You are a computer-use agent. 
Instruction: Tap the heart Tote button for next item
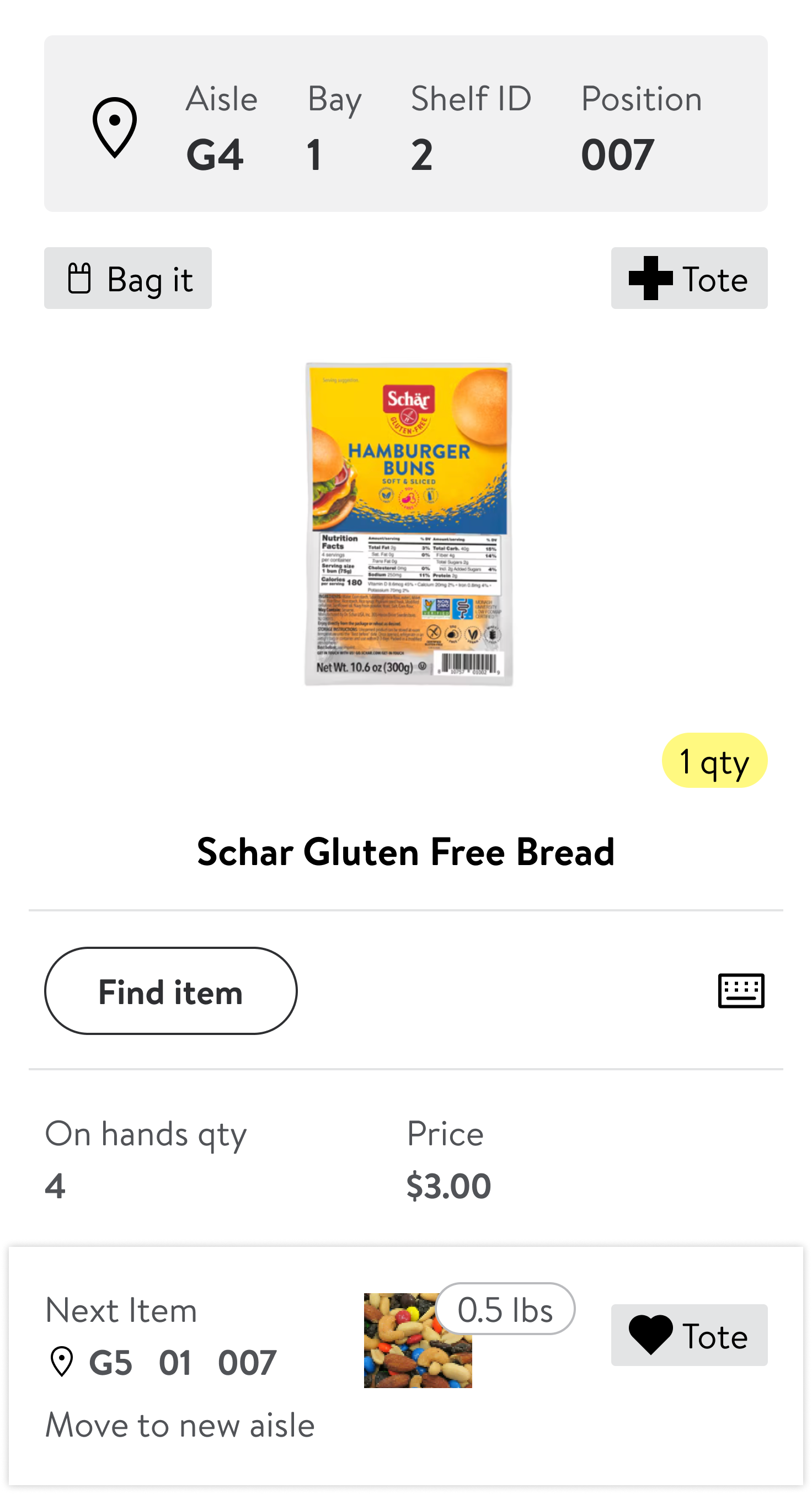688,1335
